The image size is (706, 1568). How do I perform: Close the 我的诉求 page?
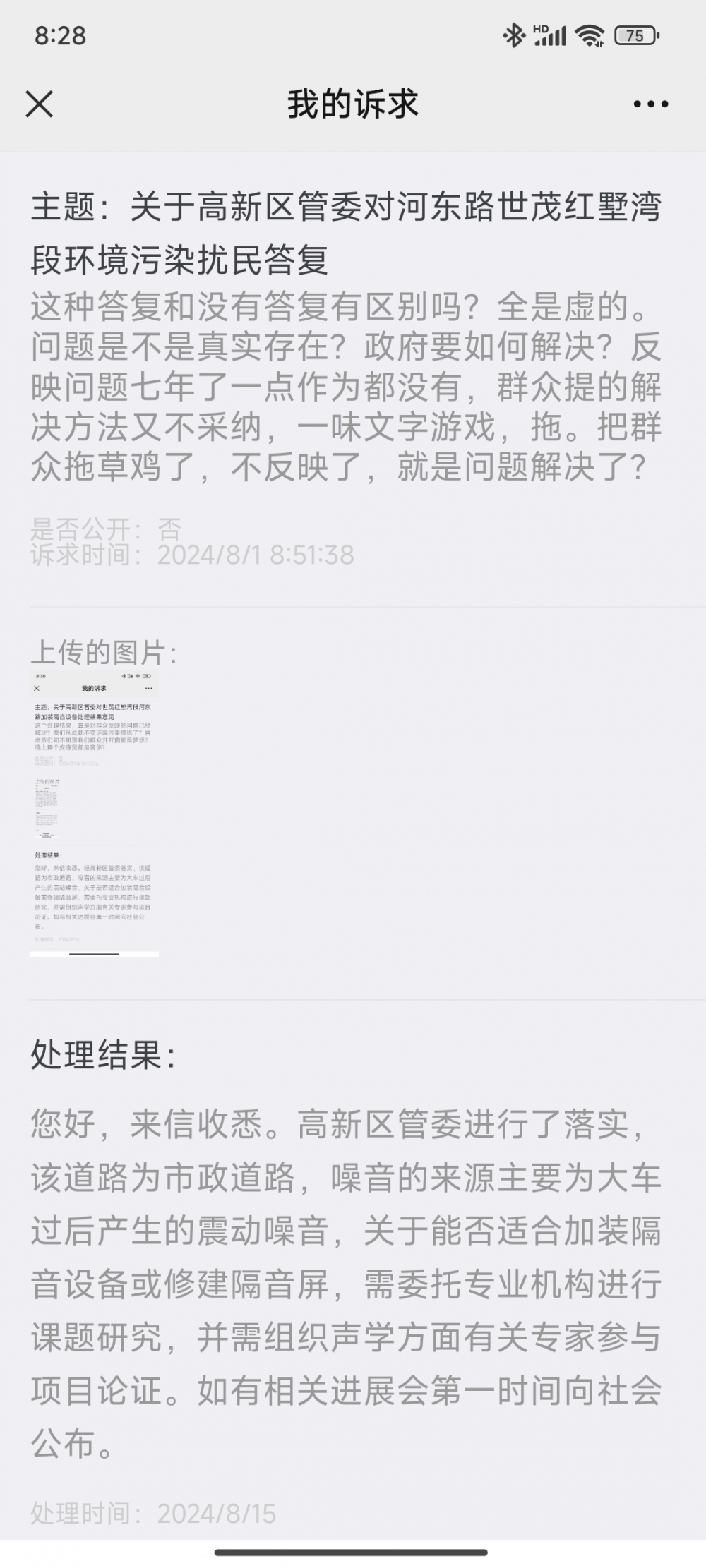click(40, 104)
